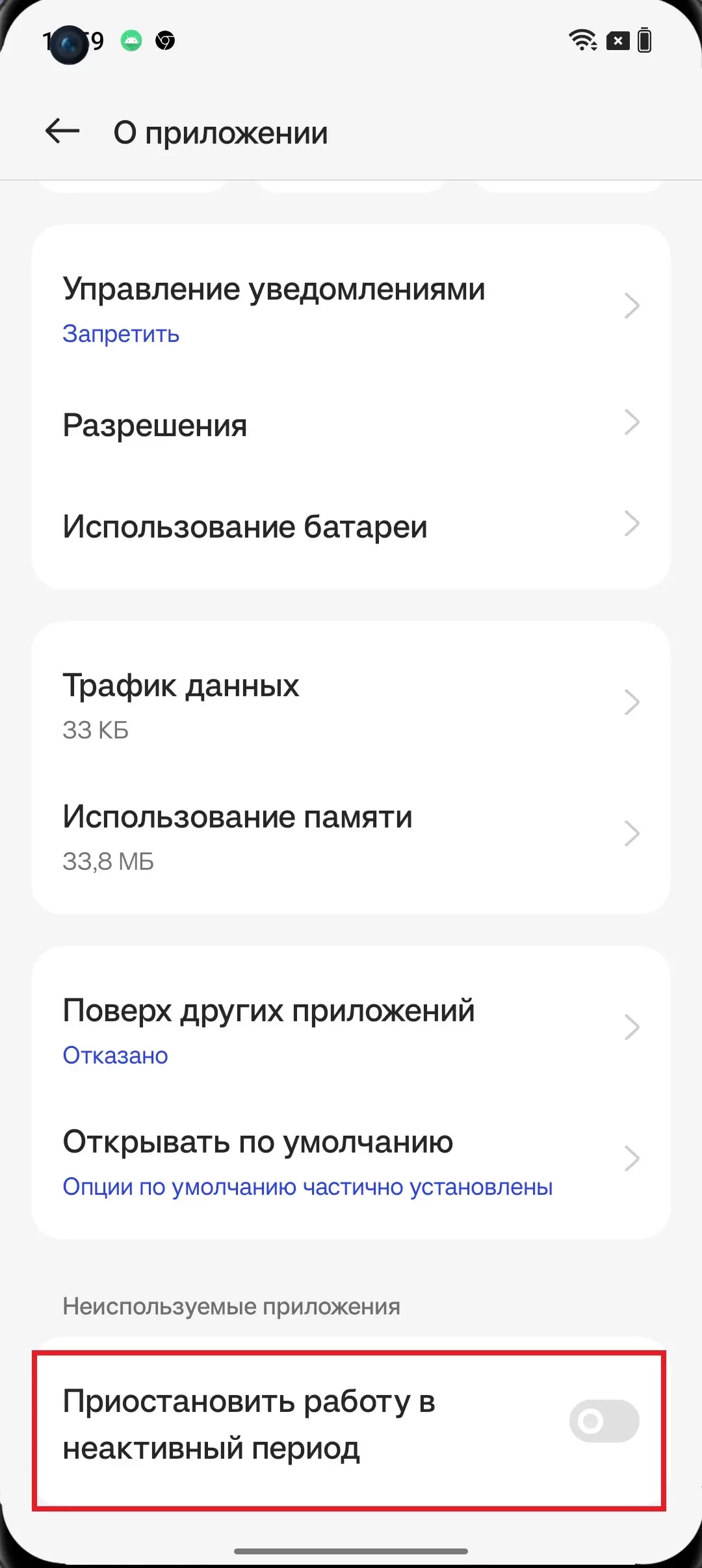702x1568 pixels.
Task: Toggle Приостановить работу в неактивный период
Action: tap(604, 1421)
